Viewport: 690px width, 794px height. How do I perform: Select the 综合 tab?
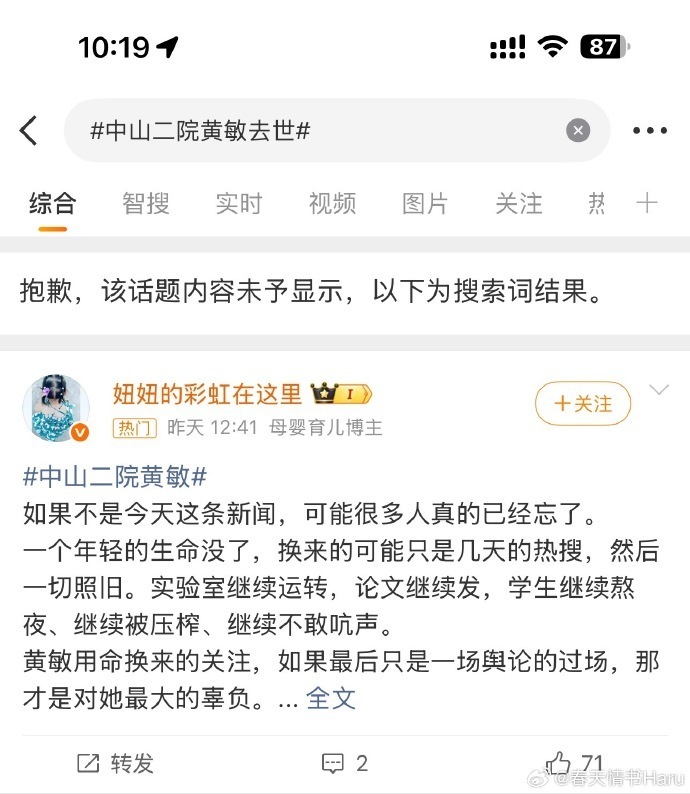click(x=52, y=203)
